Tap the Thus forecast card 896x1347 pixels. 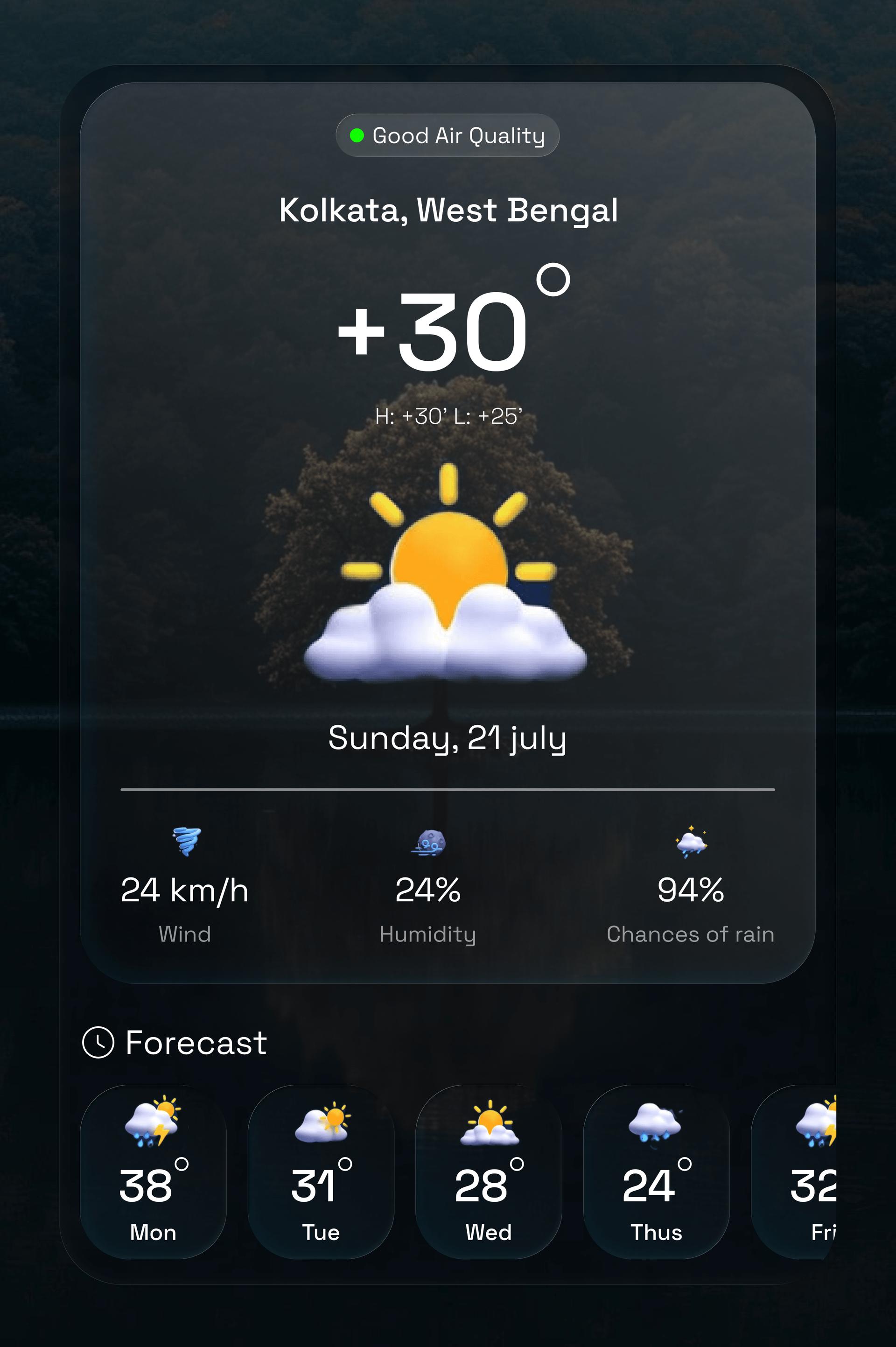[656, 1171]
